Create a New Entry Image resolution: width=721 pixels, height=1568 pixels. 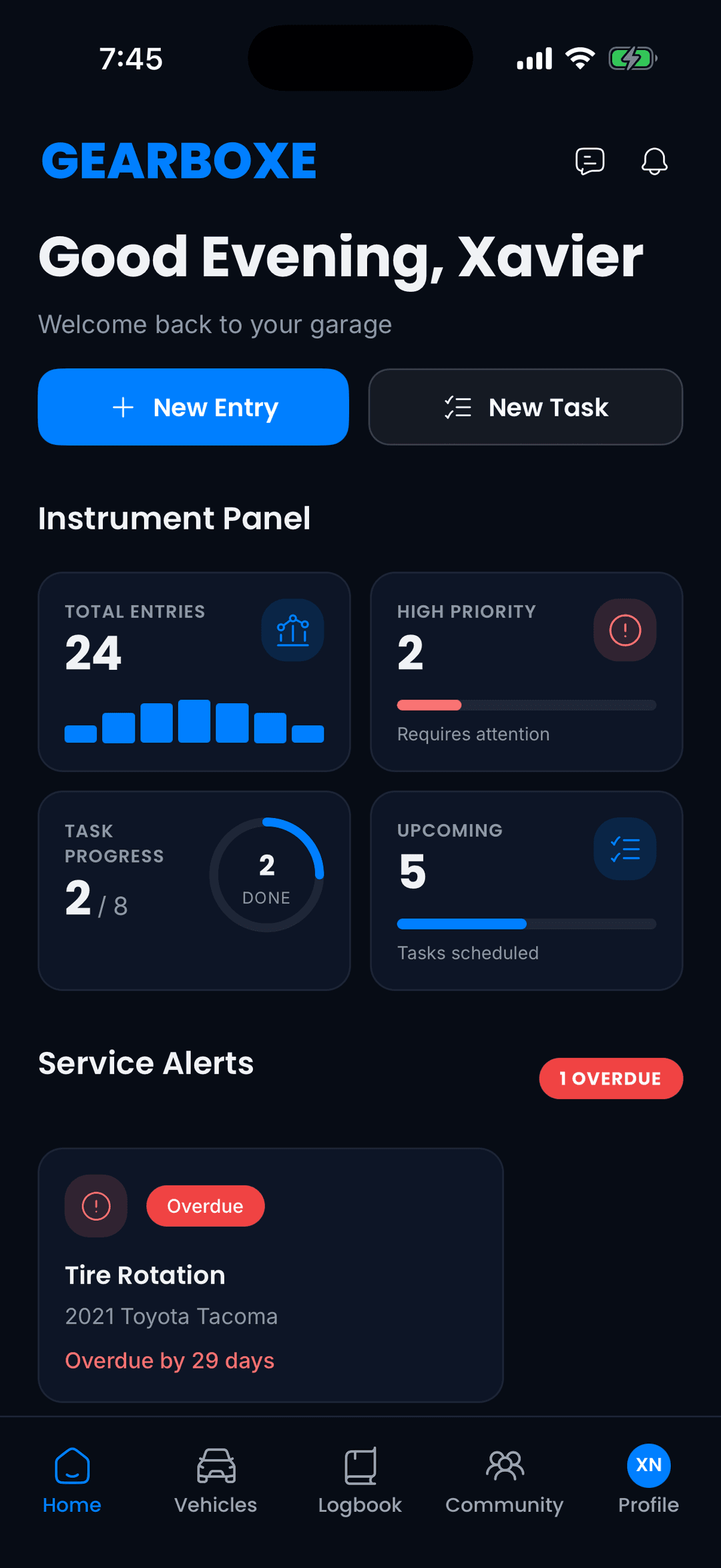click(x=194, y=407)
